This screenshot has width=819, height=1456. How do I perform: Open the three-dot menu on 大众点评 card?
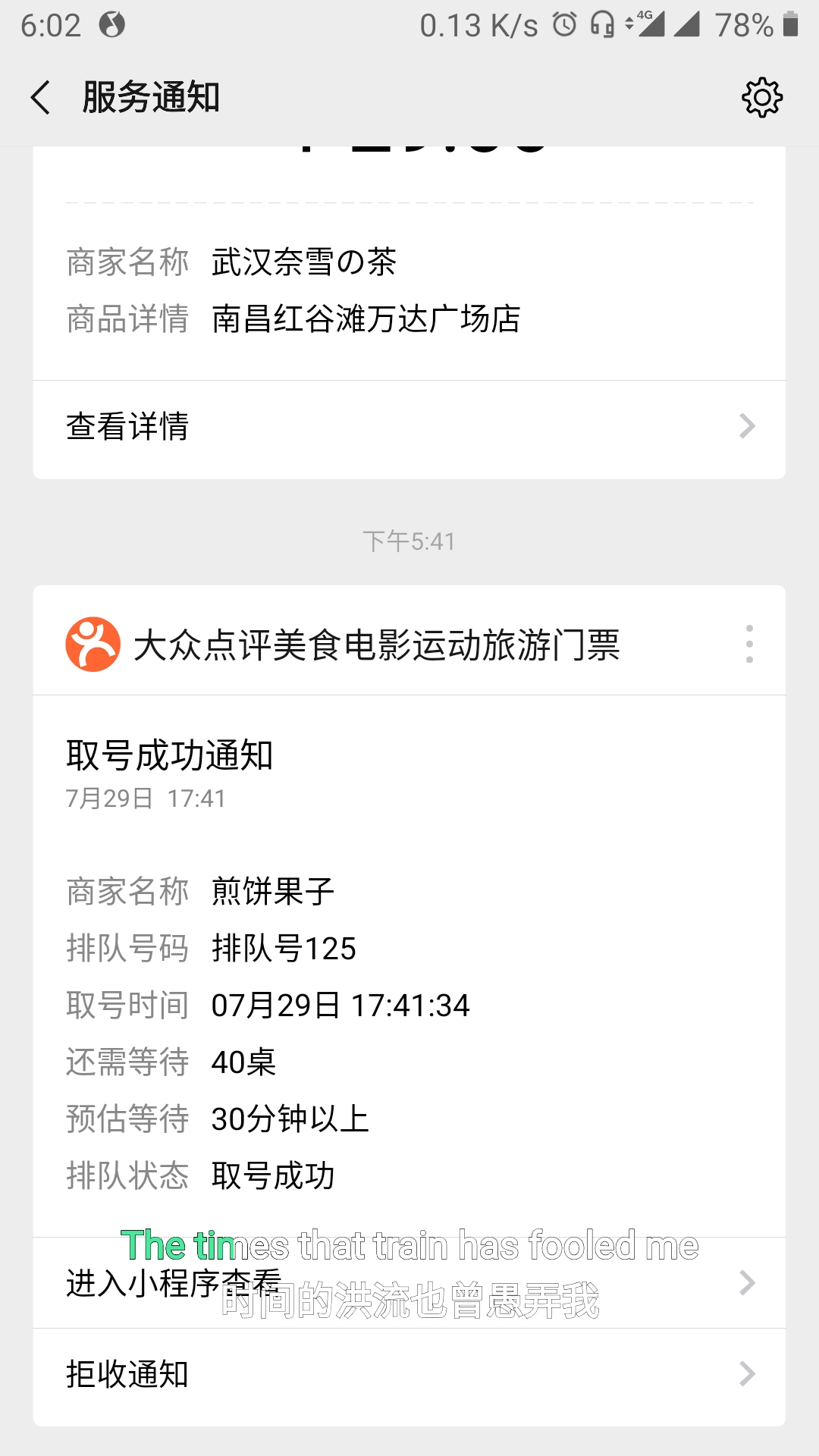coord(749,645)
